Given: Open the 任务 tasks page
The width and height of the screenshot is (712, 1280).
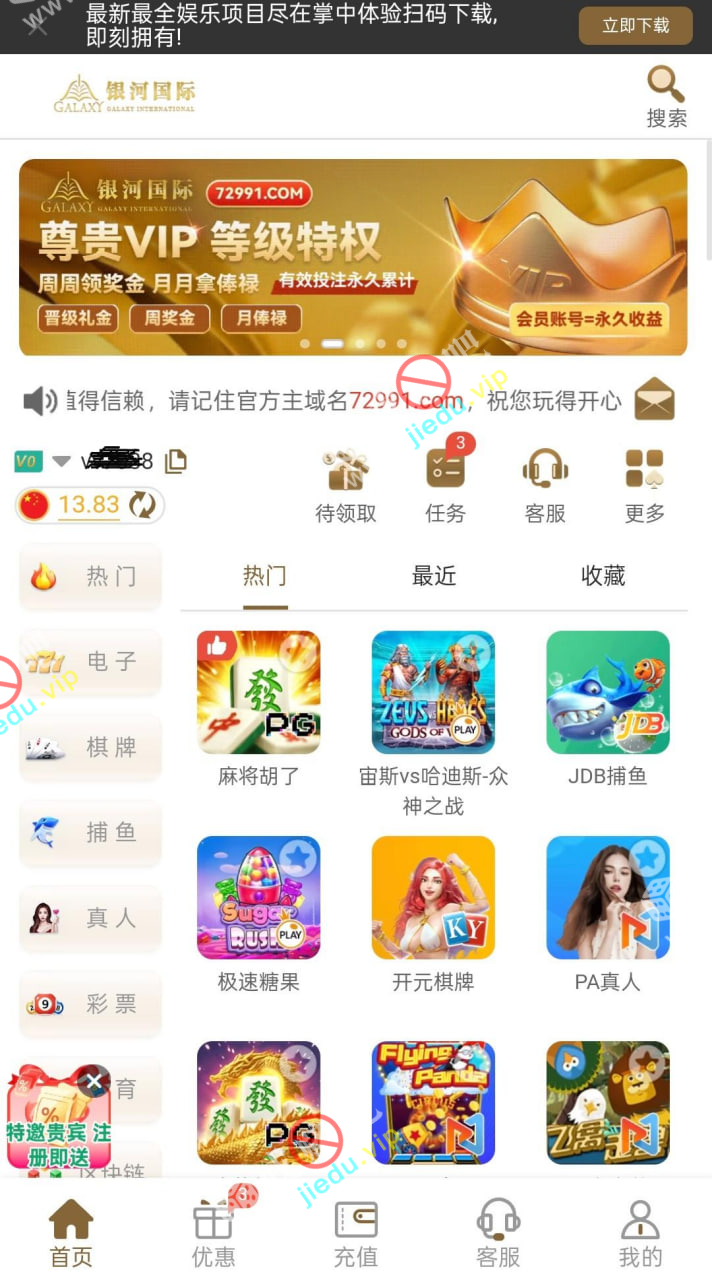Looking at the screenshot, I should coord(446,486).
